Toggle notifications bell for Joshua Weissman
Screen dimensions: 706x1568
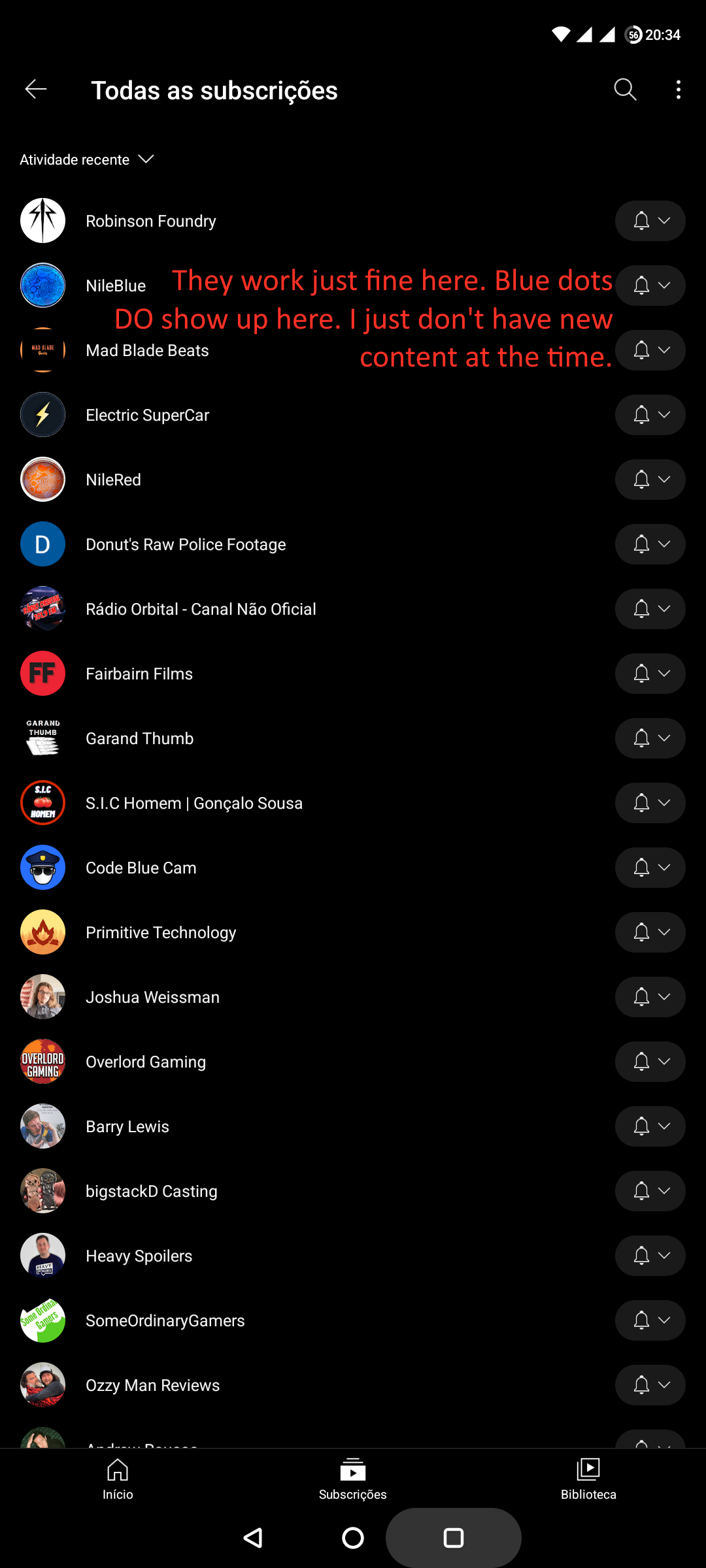641,997
